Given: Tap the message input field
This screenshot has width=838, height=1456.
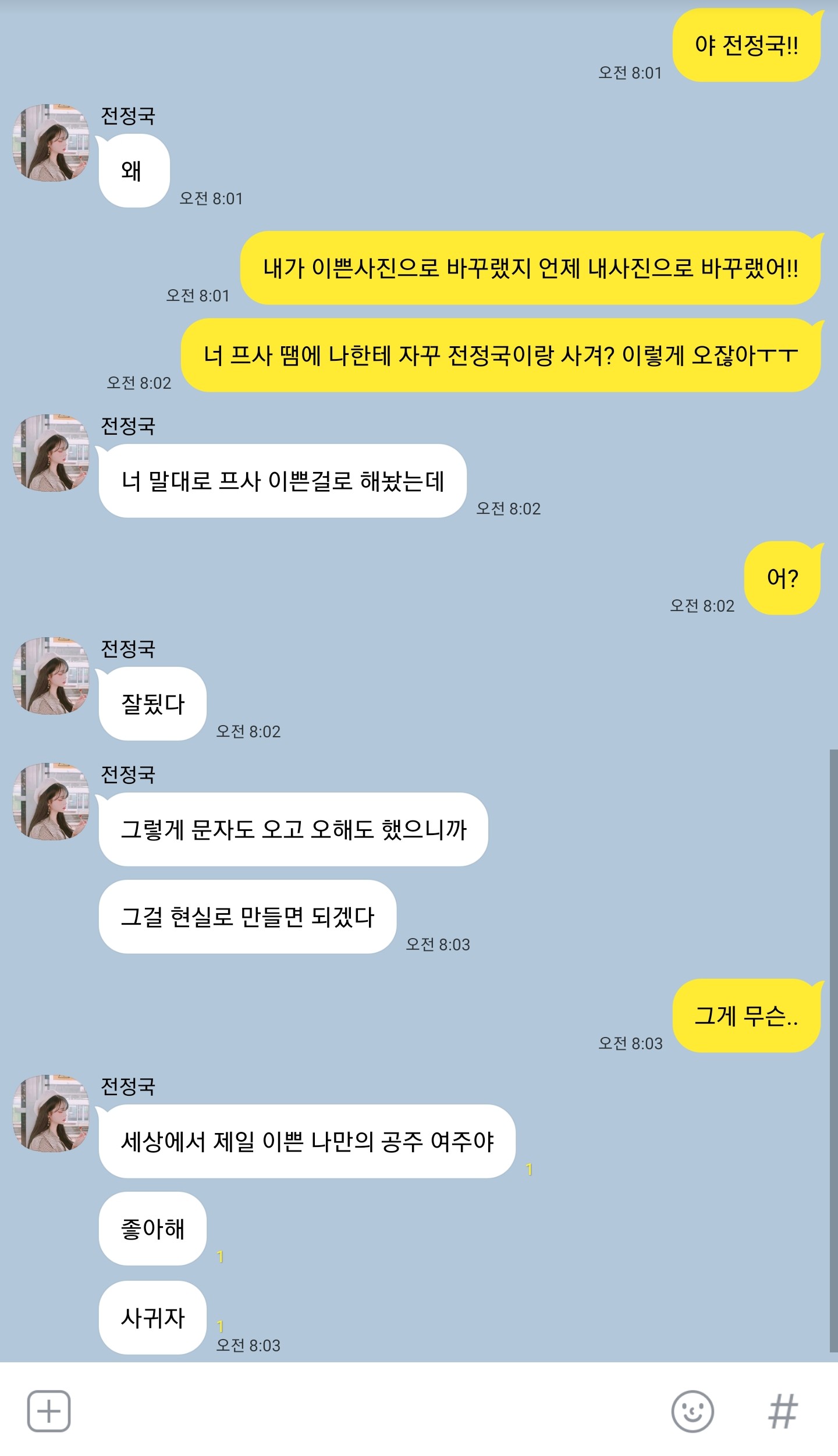Looking at the screenshot, I should point(371,1411).
